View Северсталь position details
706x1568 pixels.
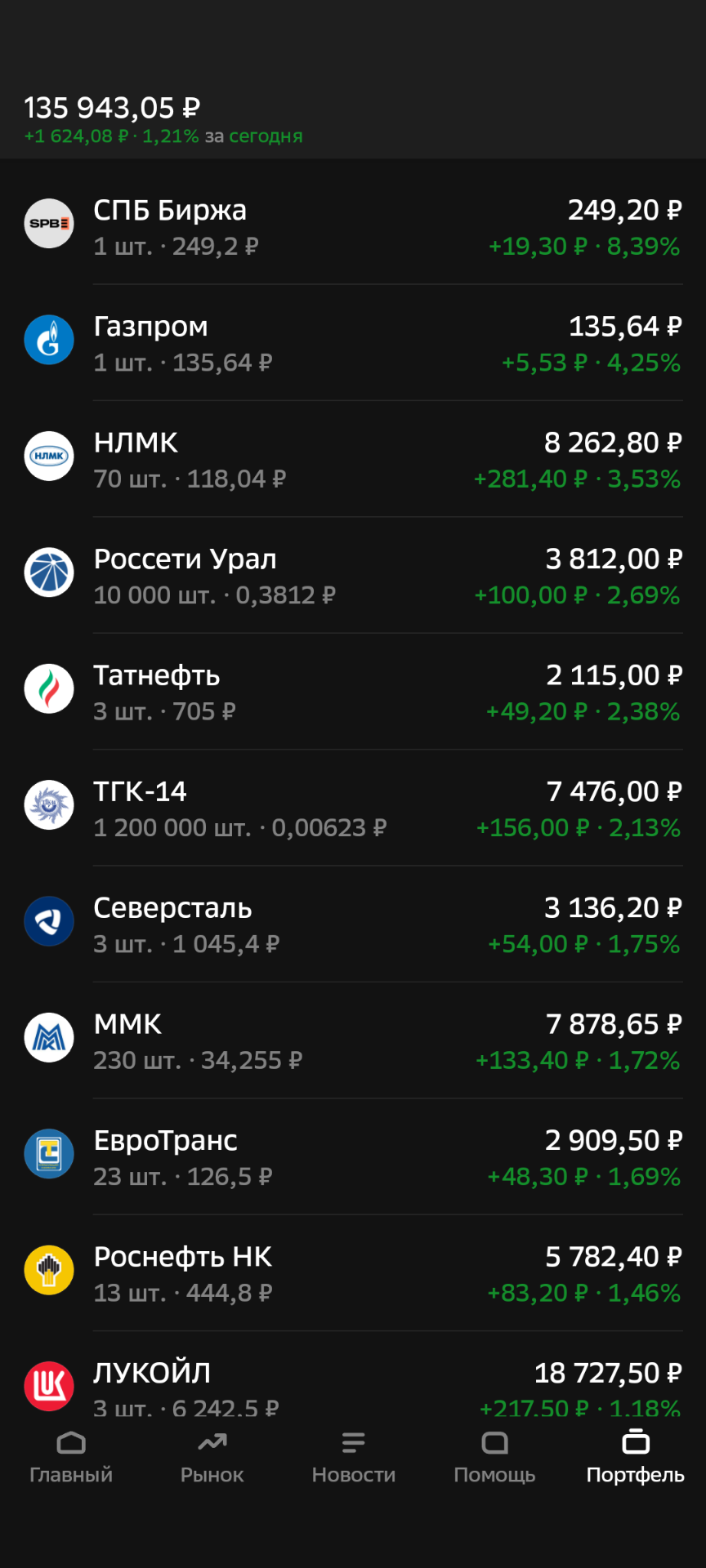pos(353,924)
